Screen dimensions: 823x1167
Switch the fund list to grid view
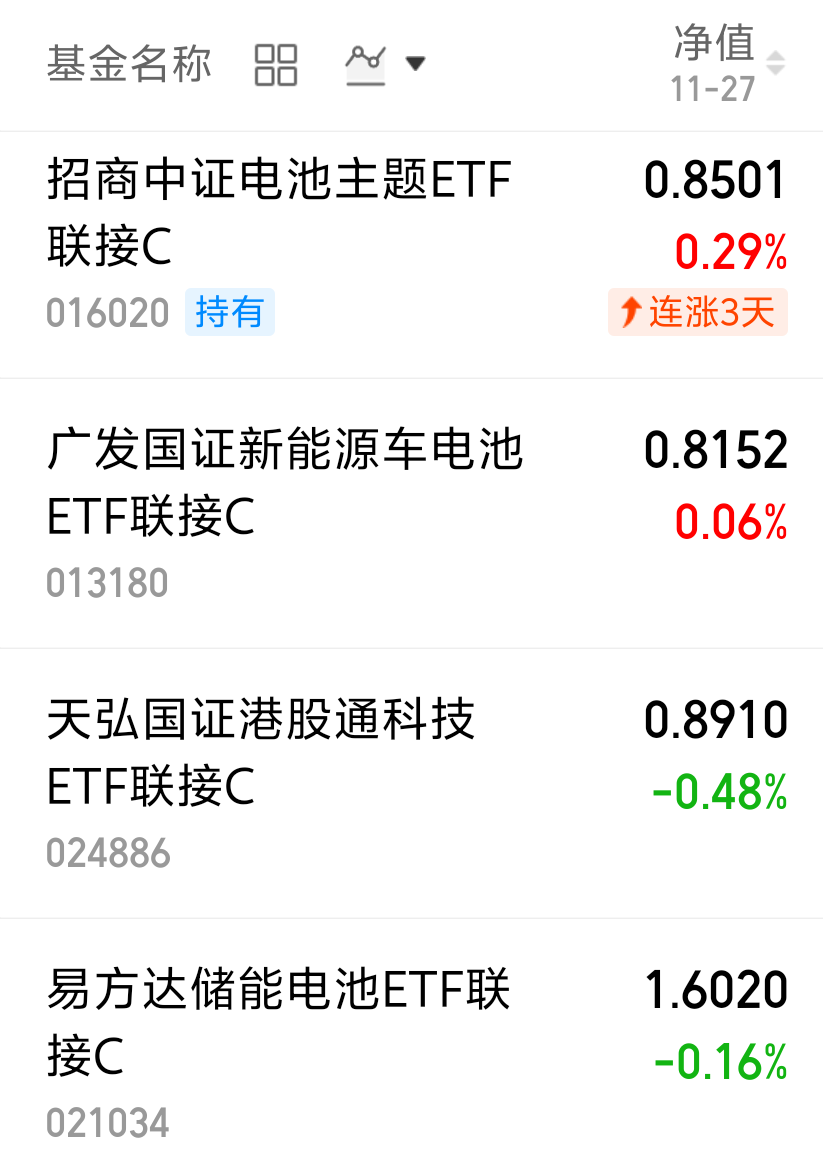tap(276, 65)
